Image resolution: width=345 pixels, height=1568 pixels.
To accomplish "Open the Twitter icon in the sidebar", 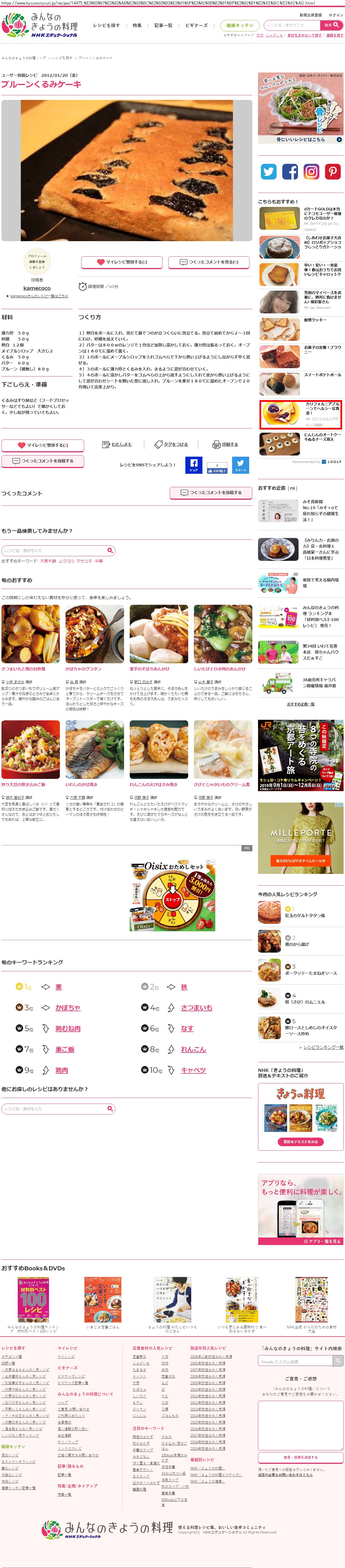I will [x=268, y=172].
